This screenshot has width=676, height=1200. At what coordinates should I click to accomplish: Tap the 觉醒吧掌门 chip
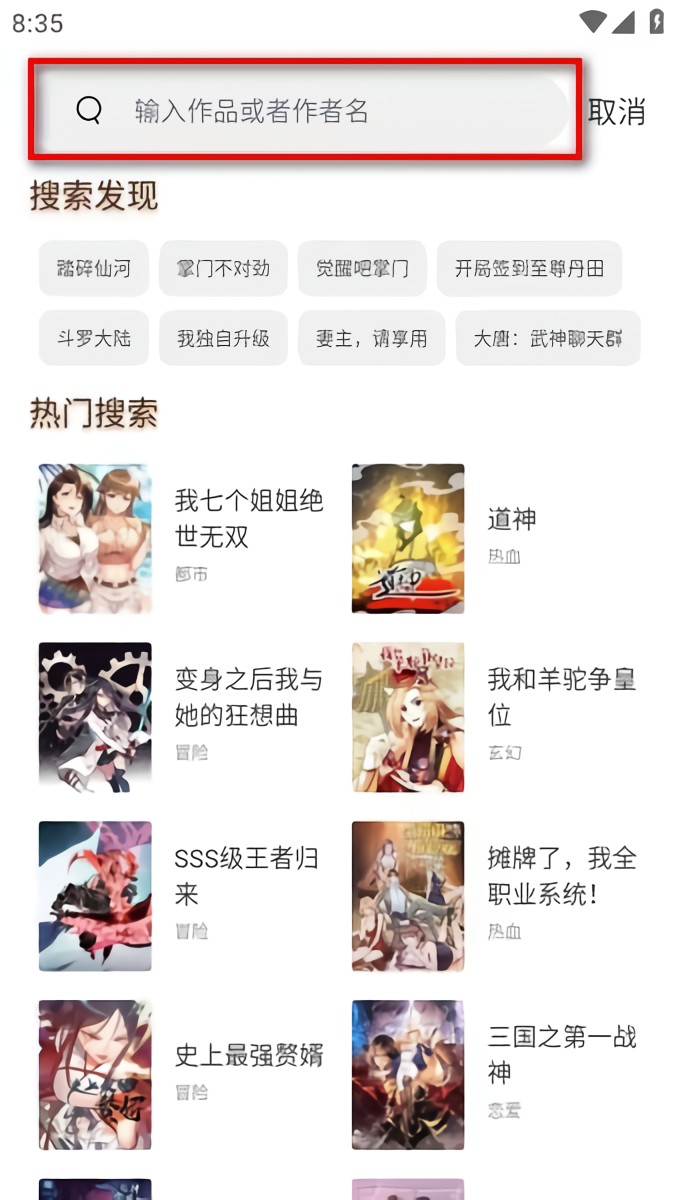[362, 268]
